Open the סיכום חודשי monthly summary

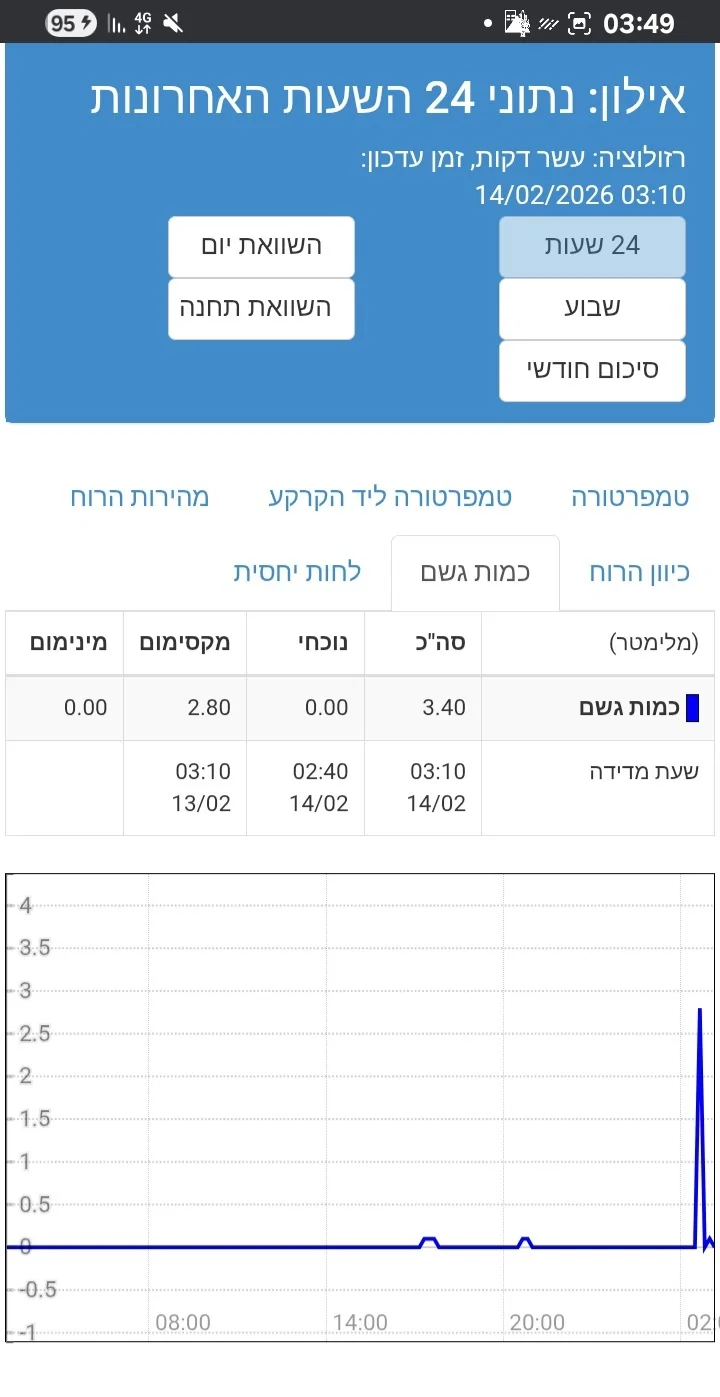pos(592,370)
